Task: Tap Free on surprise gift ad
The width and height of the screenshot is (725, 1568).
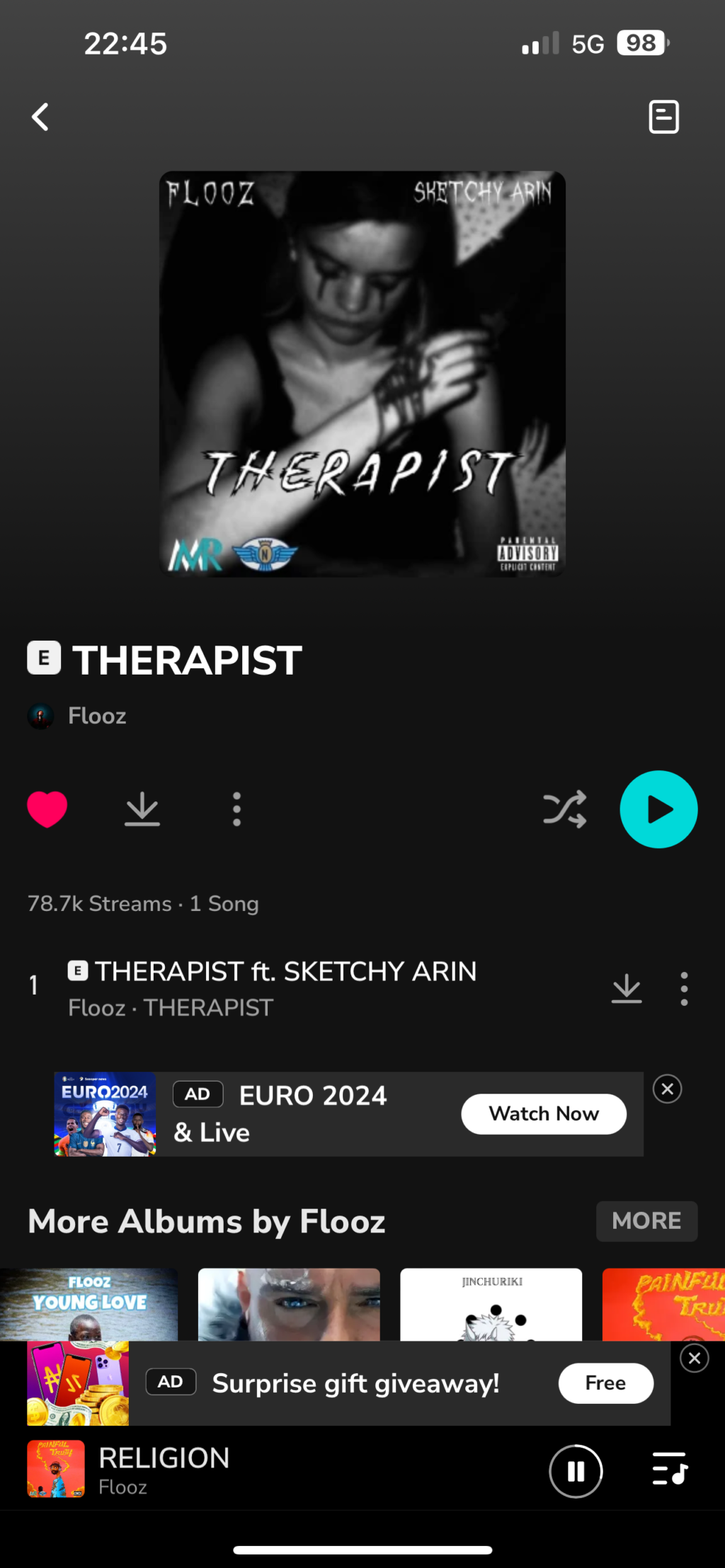Action: 605,1383
